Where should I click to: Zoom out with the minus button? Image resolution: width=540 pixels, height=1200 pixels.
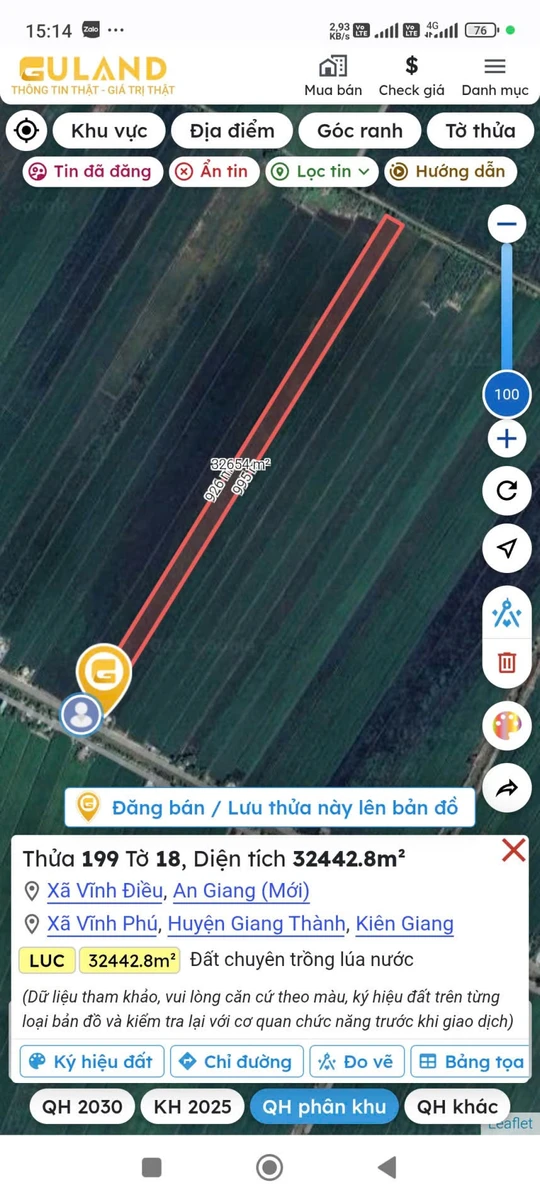point(507,223)
